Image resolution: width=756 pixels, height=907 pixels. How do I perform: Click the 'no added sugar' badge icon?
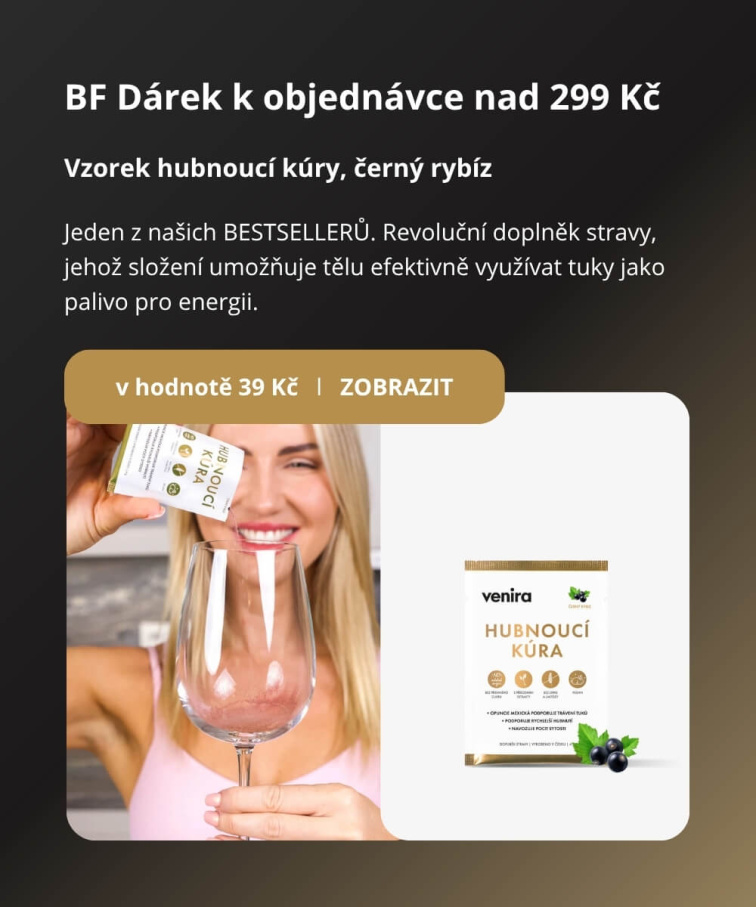click(495, 680)
